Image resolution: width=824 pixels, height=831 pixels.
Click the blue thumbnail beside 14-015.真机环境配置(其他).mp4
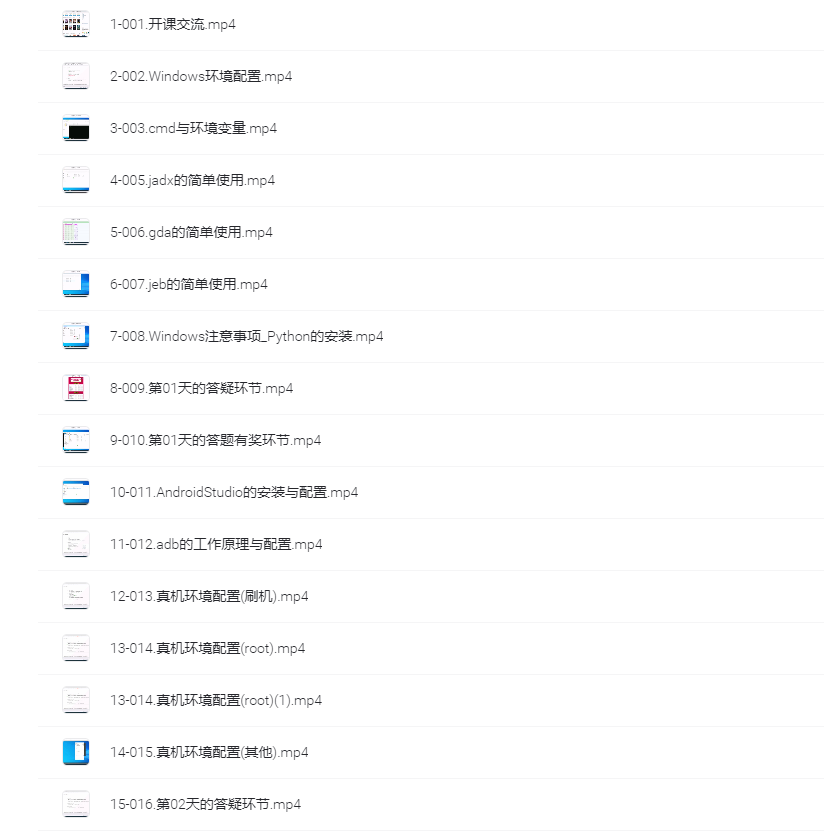(75, 752)
